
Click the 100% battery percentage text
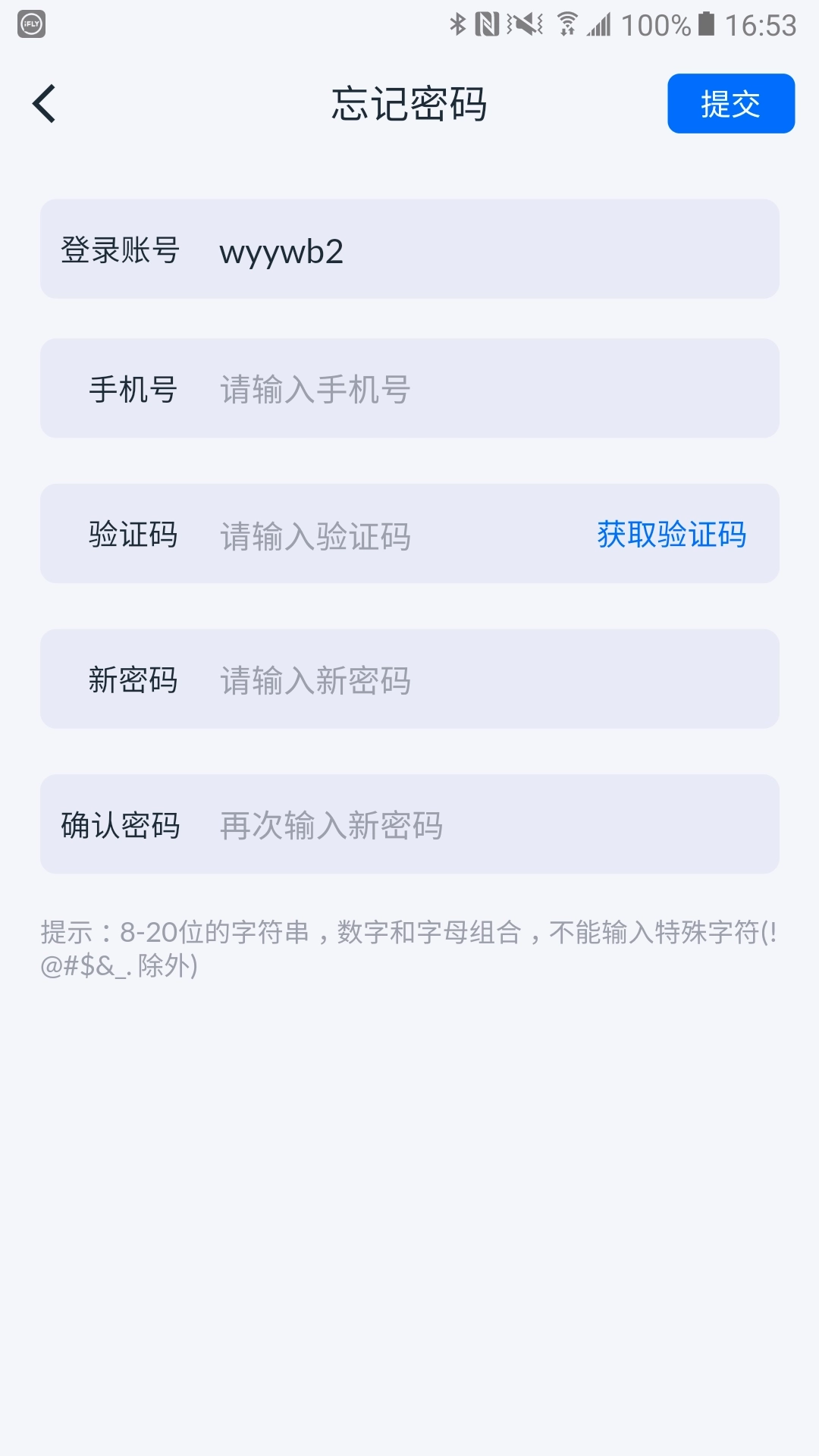coord(659,23)
